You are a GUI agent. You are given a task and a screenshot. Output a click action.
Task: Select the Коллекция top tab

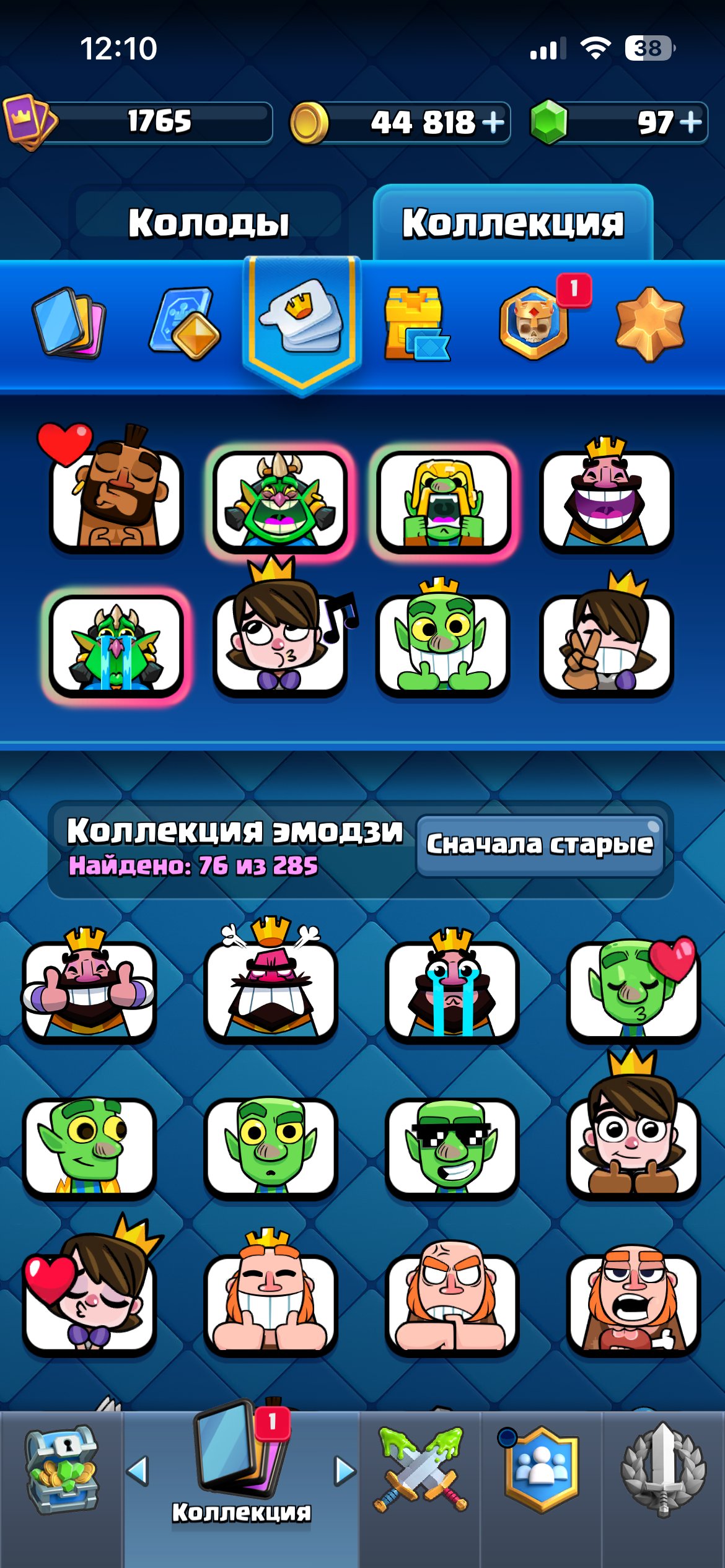pos(513,222)
